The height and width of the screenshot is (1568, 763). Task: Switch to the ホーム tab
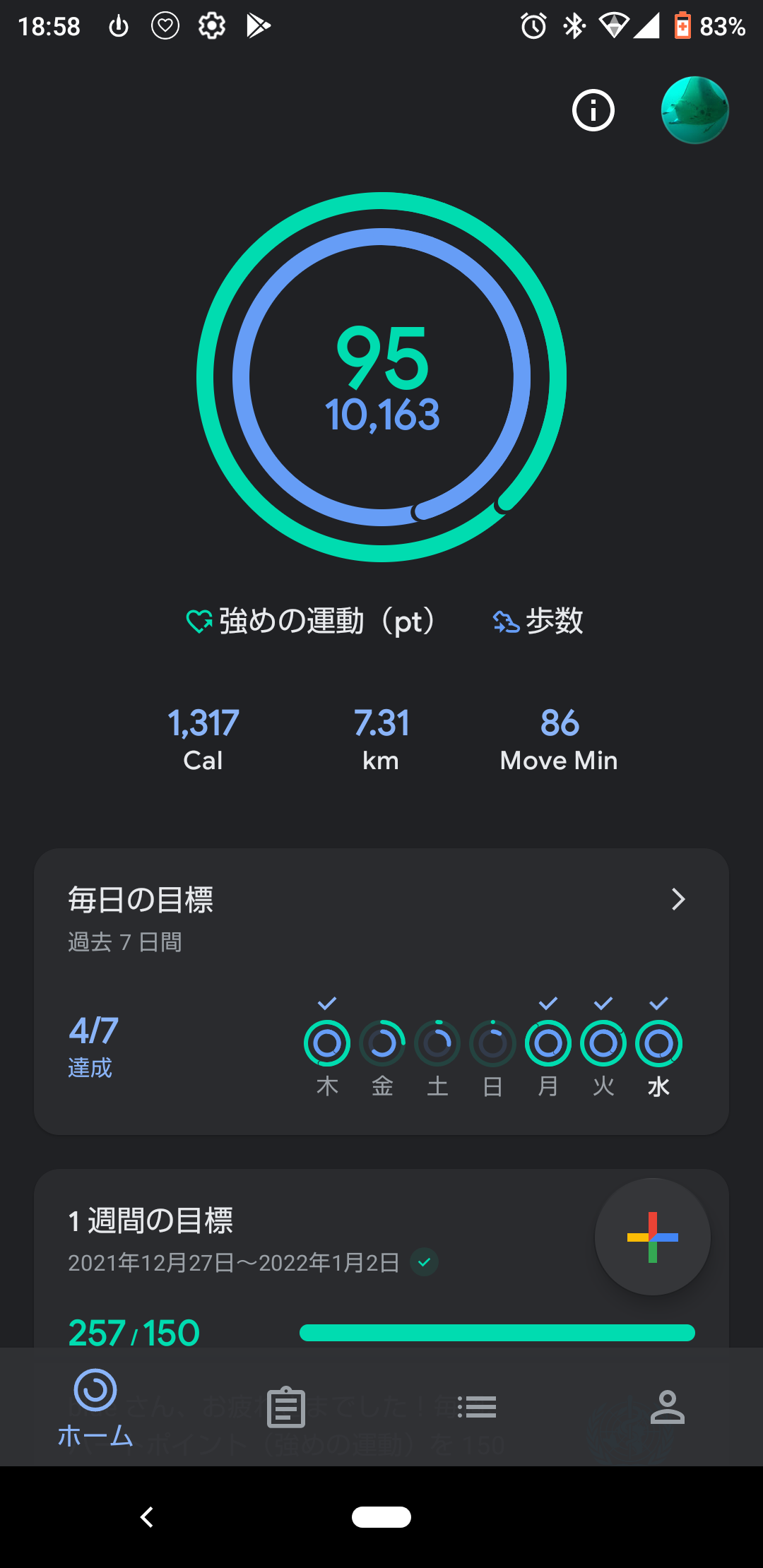[x=95, y=1407]
